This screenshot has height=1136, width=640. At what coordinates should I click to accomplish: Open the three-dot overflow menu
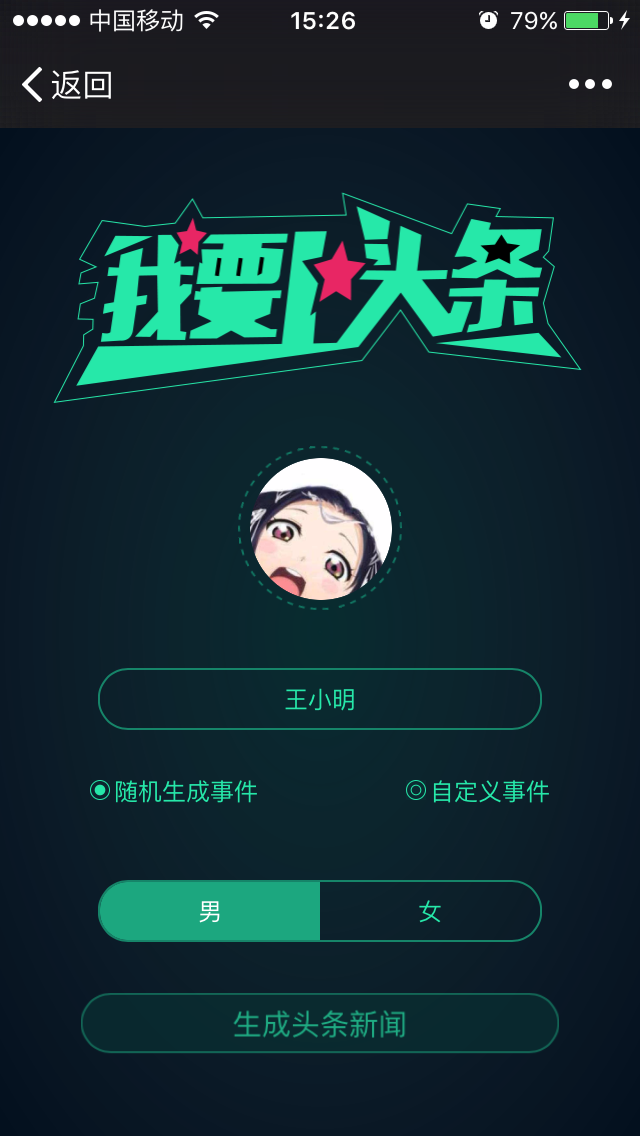[x=590, y=85]
